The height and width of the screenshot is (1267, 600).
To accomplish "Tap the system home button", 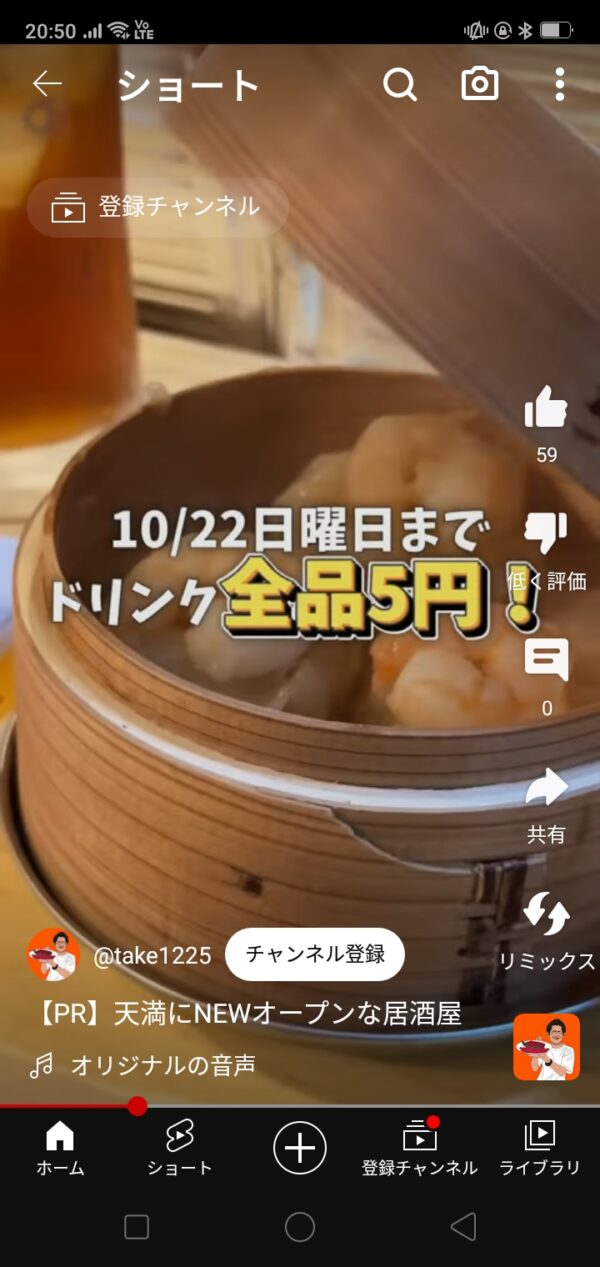I will pos(300,1227).
